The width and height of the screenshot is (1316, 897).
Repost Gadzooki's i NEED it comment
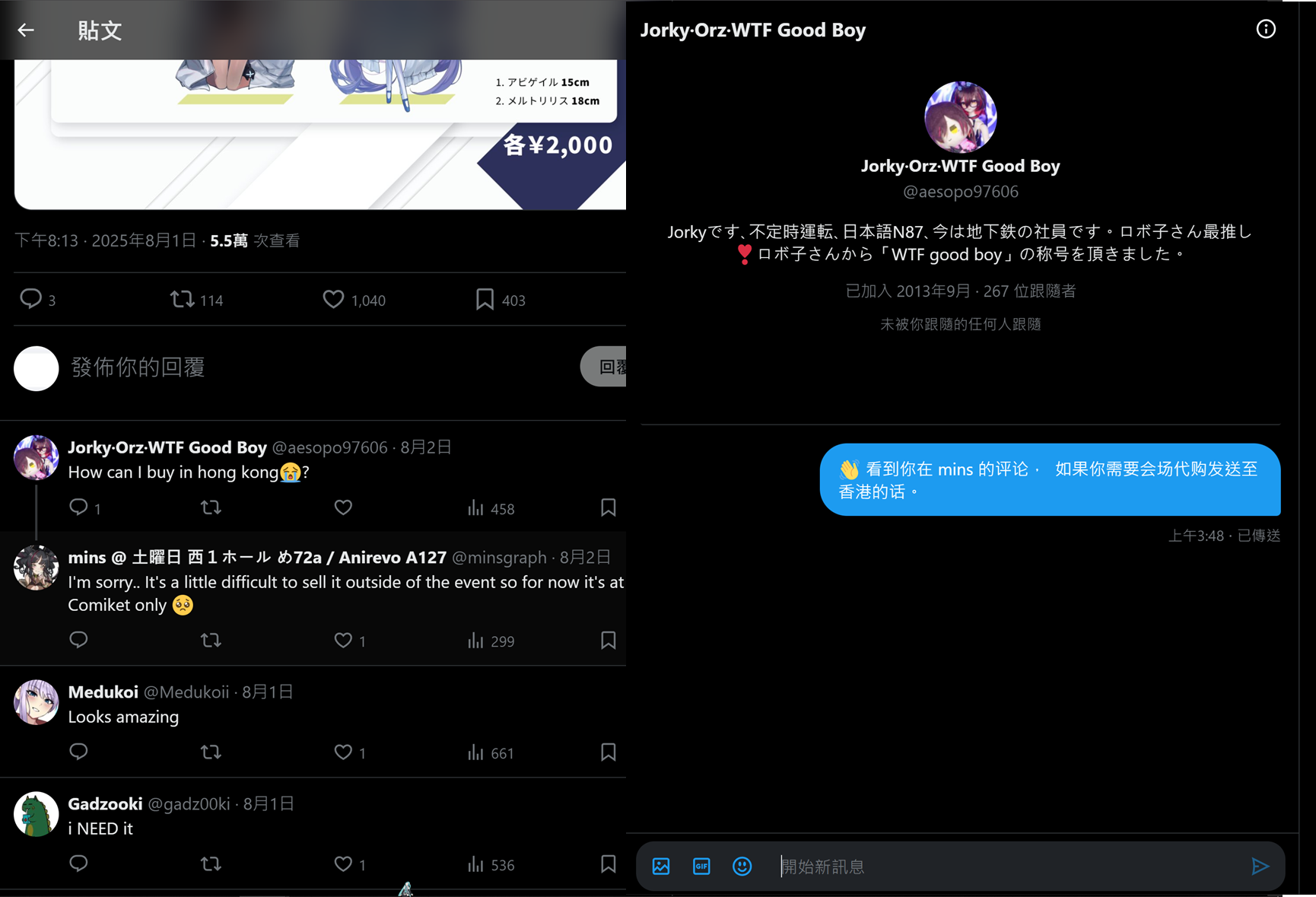(211, 864)
